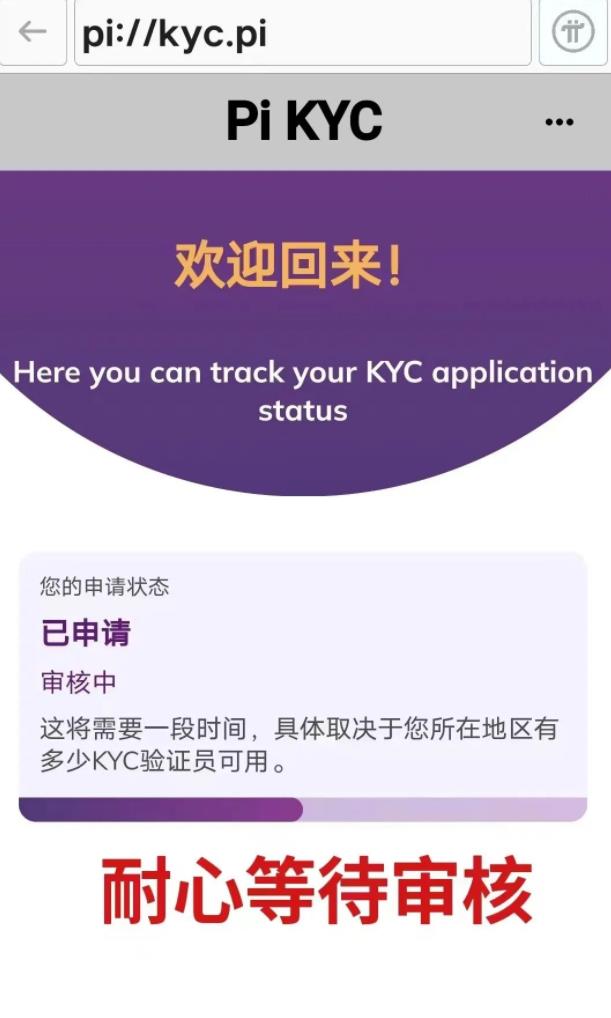
Task: Open the Pi logo button
Action: (573, 32)
